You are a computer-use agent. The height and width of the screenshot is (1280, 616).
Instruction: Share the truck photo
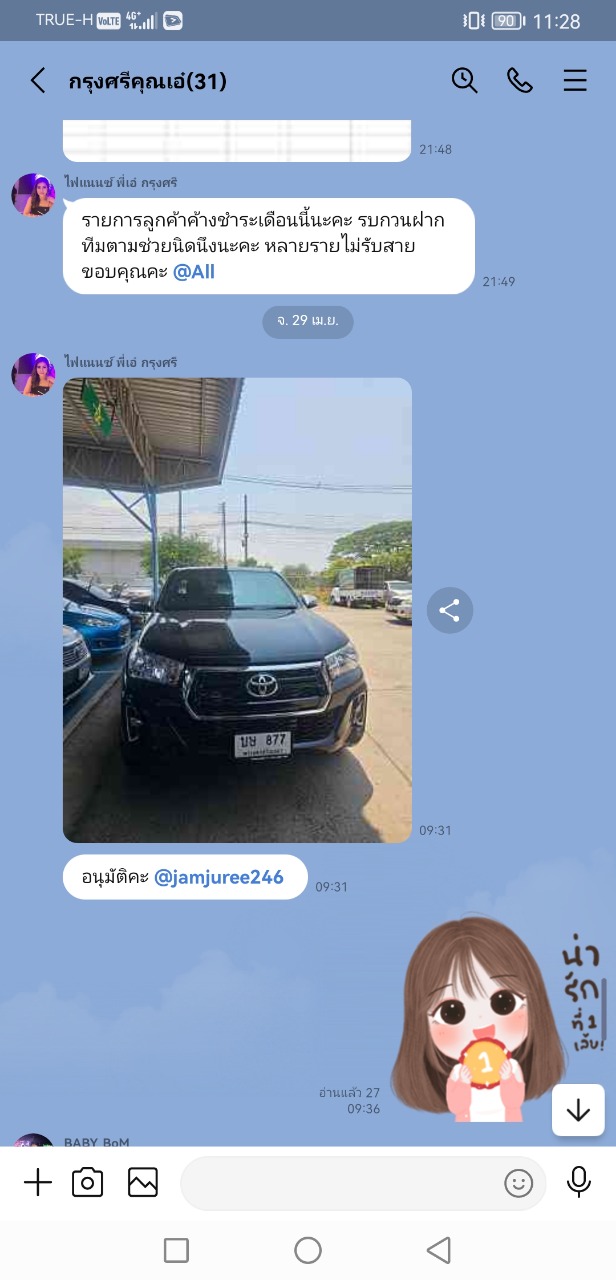coord(450,610)
